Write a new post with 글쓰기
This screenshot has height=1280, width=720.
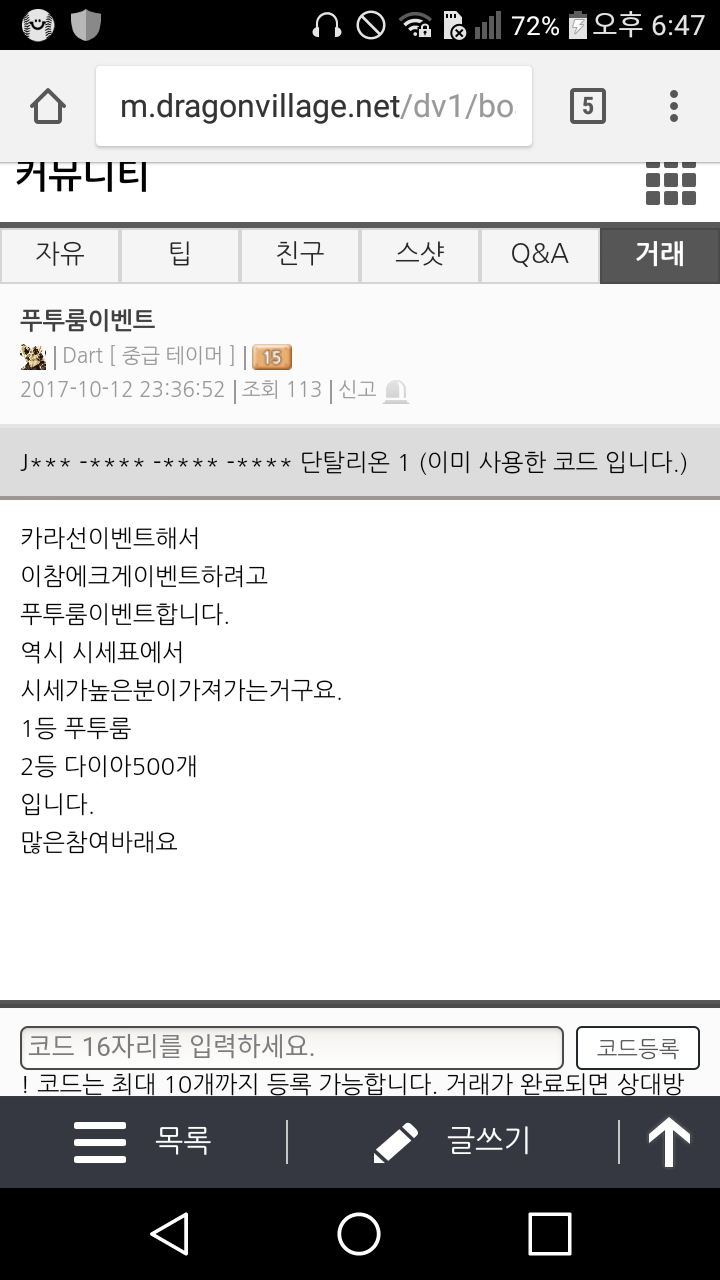coord(452,1141)
